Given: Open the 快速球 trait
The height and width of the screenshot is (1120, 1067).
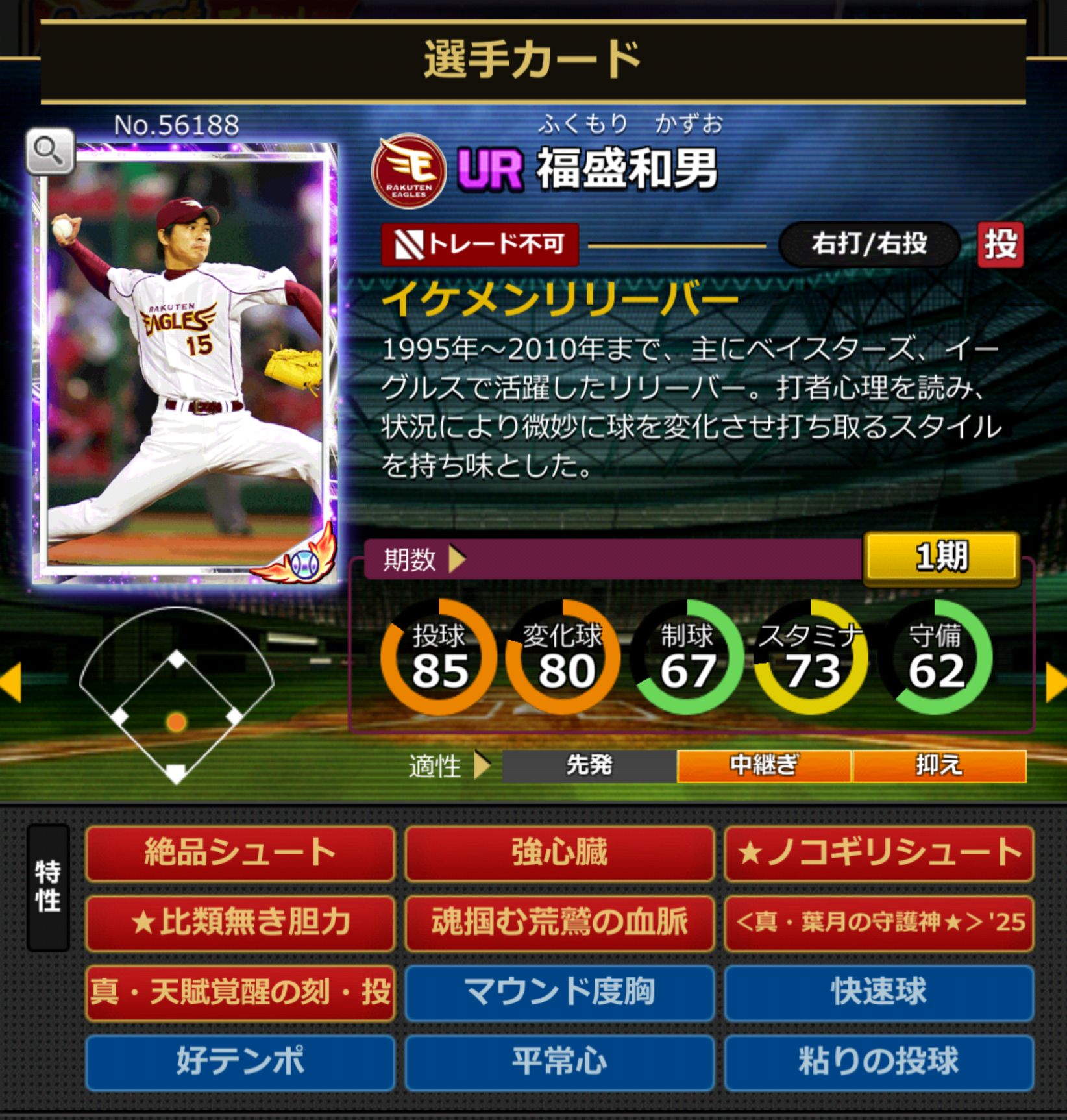Looking at the screenshot, I should click(x=879, y=993).
